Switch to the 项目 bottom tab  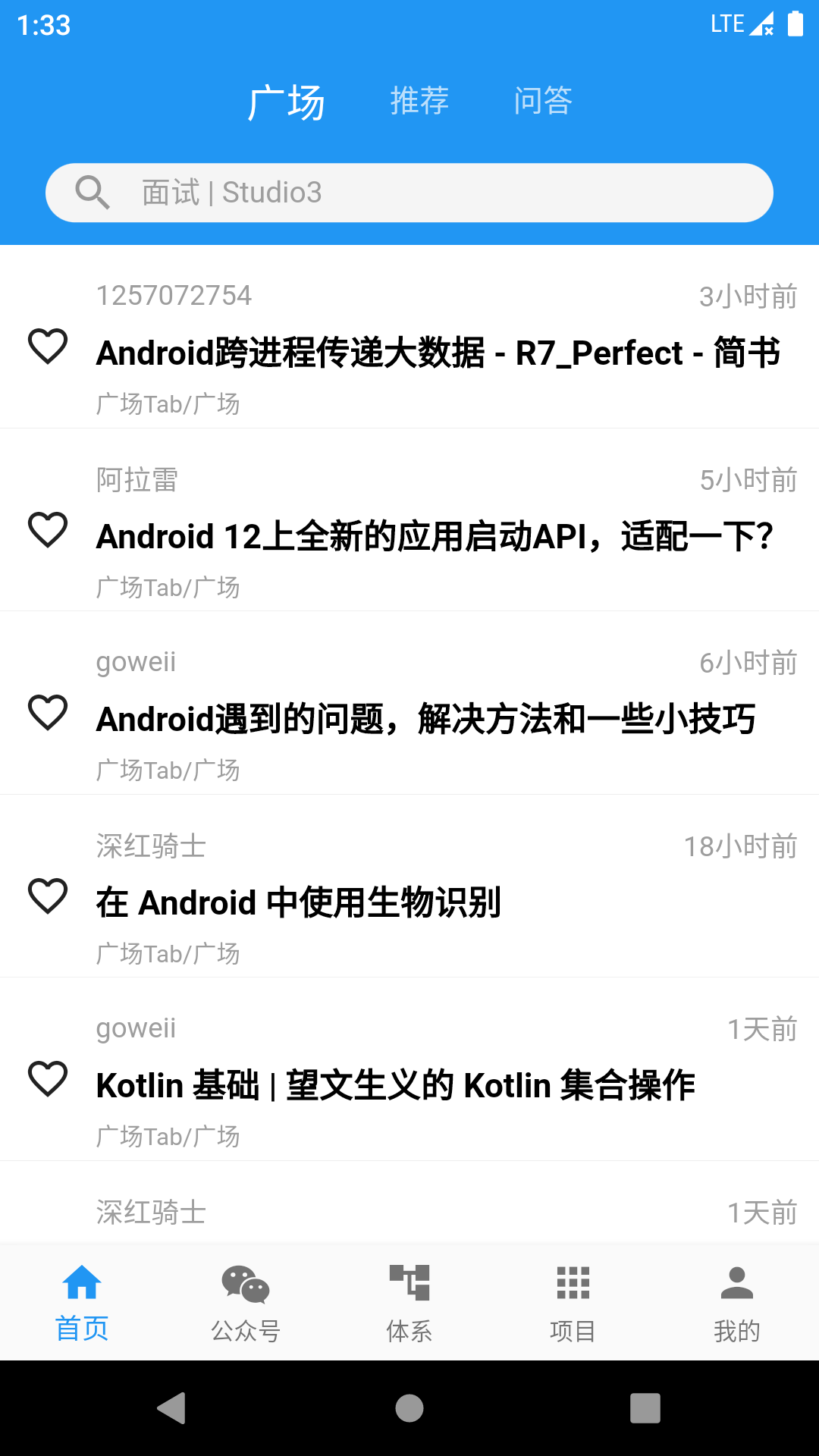point(573,1301)
